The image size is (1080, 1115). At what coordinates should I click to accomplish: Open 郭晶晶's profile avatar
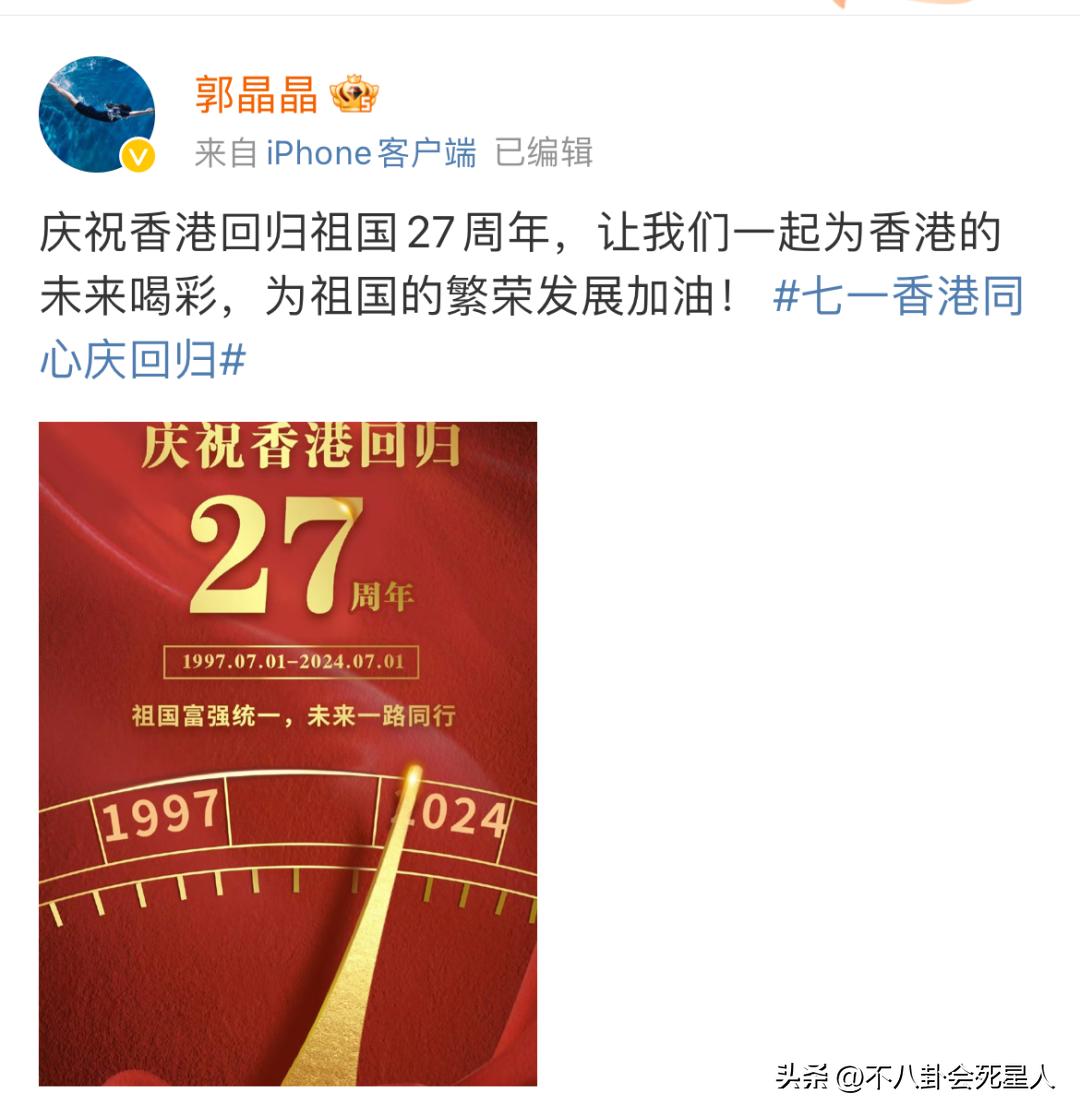tap(96, 114)
